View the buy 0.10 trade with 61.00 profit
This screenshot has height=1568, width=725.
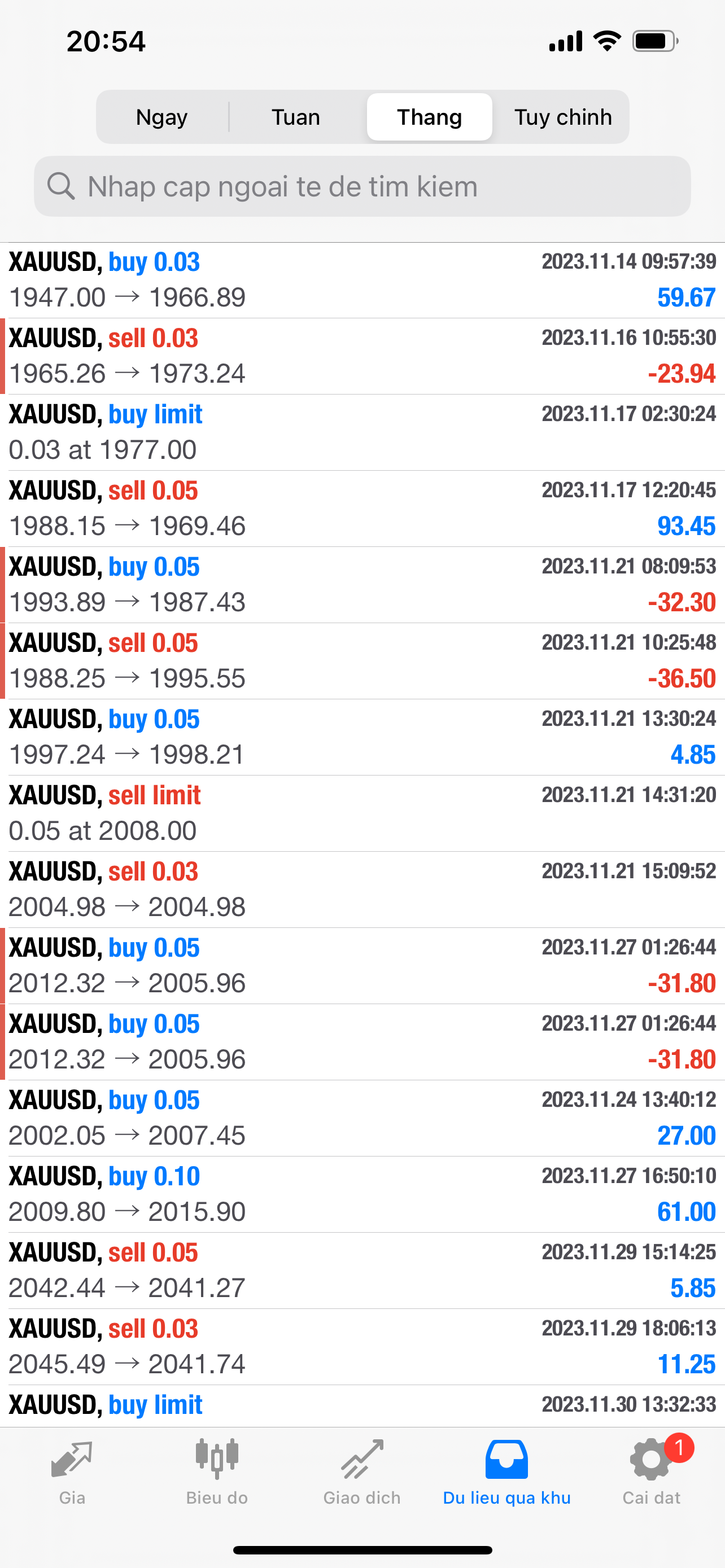(362, 1194)
